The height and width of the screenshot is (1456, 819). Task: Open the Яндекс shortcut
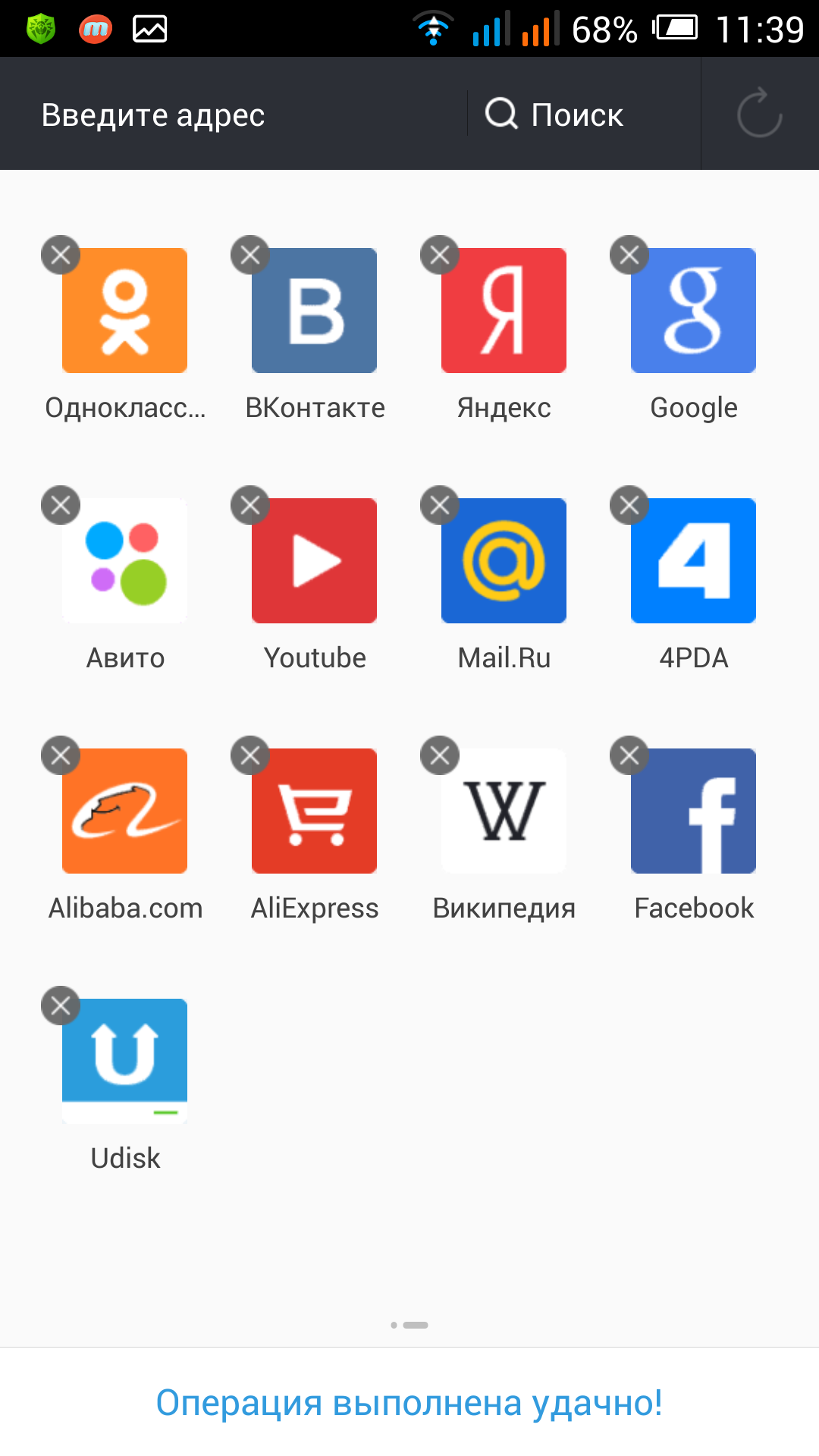tap(504, 312)
